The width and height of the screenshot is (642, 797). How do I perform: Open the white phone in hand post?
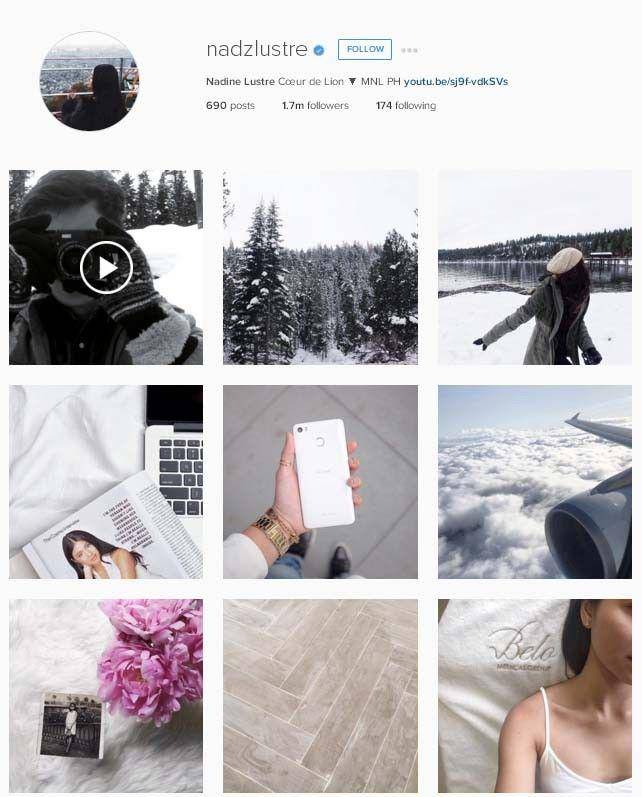tap(320, 481)
